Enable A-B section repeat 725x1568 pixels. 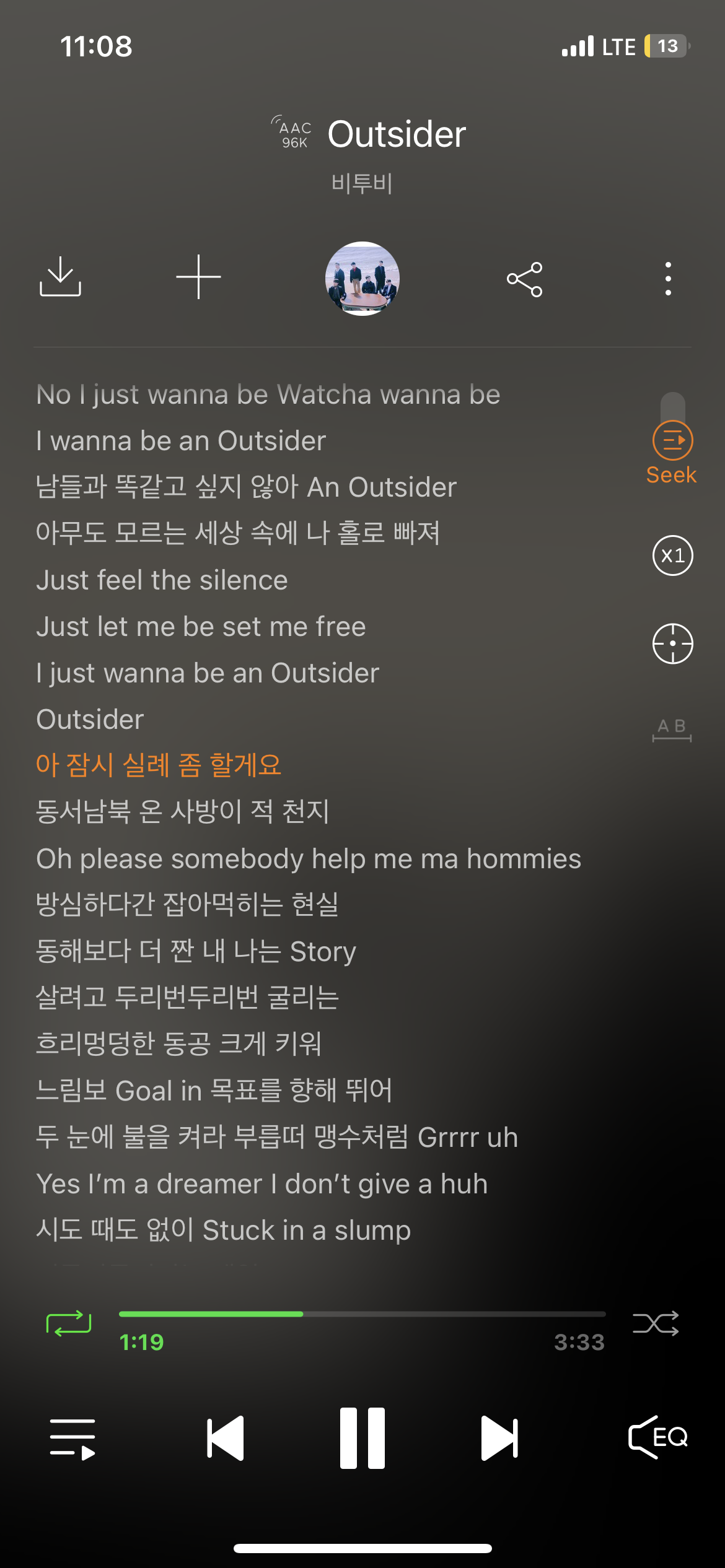(x=672, y=730)
